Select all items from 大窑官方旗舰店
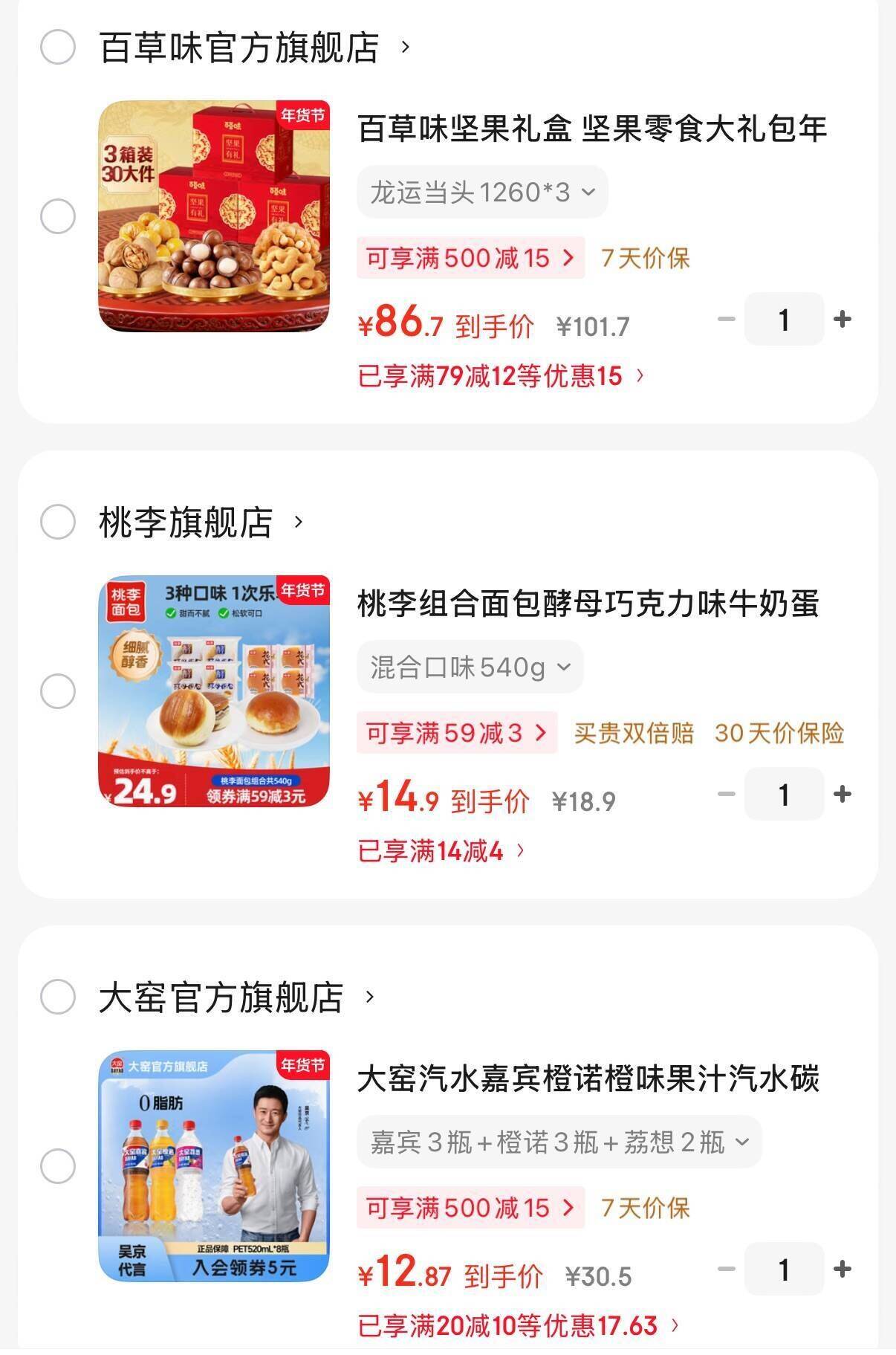This screenshot has width=896, height=1355. click(x=58, y=997)
